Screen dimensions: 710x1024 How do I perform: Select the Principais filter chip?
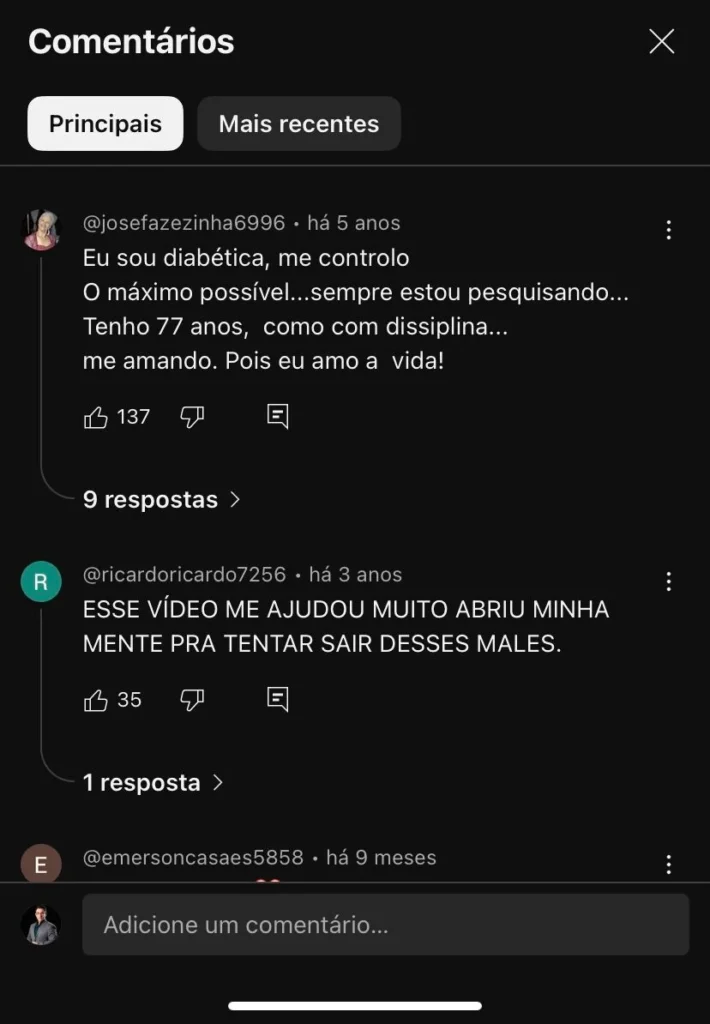[105, 124]
